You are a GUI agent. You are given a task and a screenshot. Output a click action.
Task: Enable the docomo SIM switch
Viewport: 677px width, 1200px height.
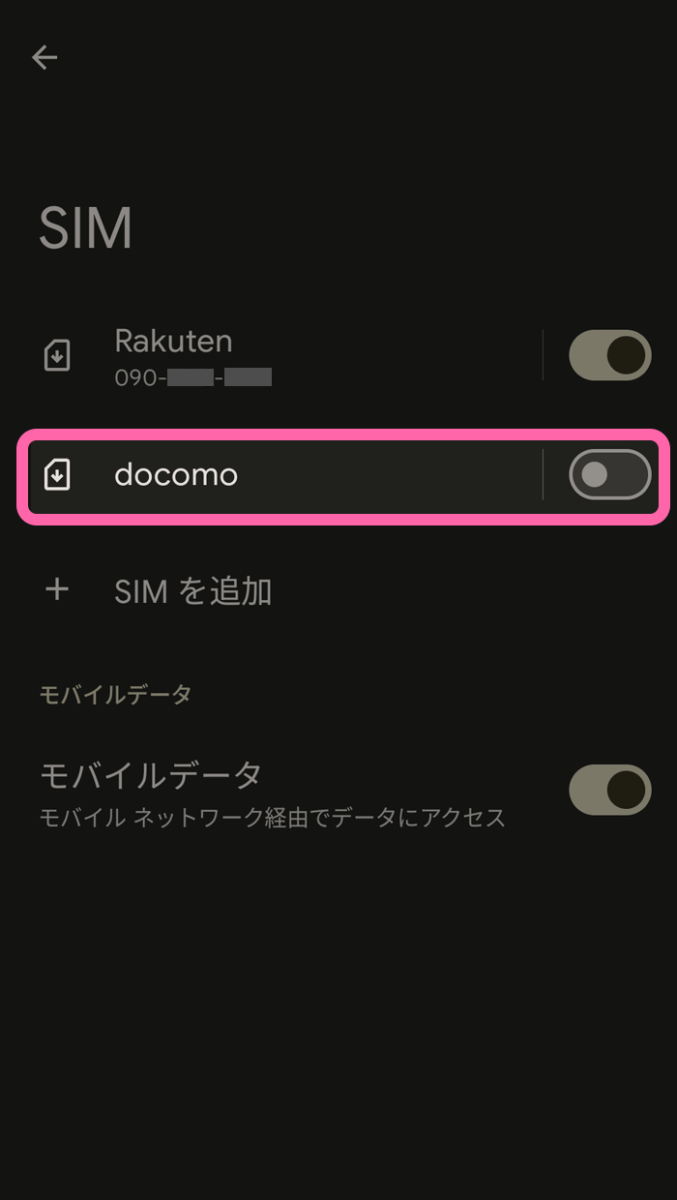[x=609, y=474]
